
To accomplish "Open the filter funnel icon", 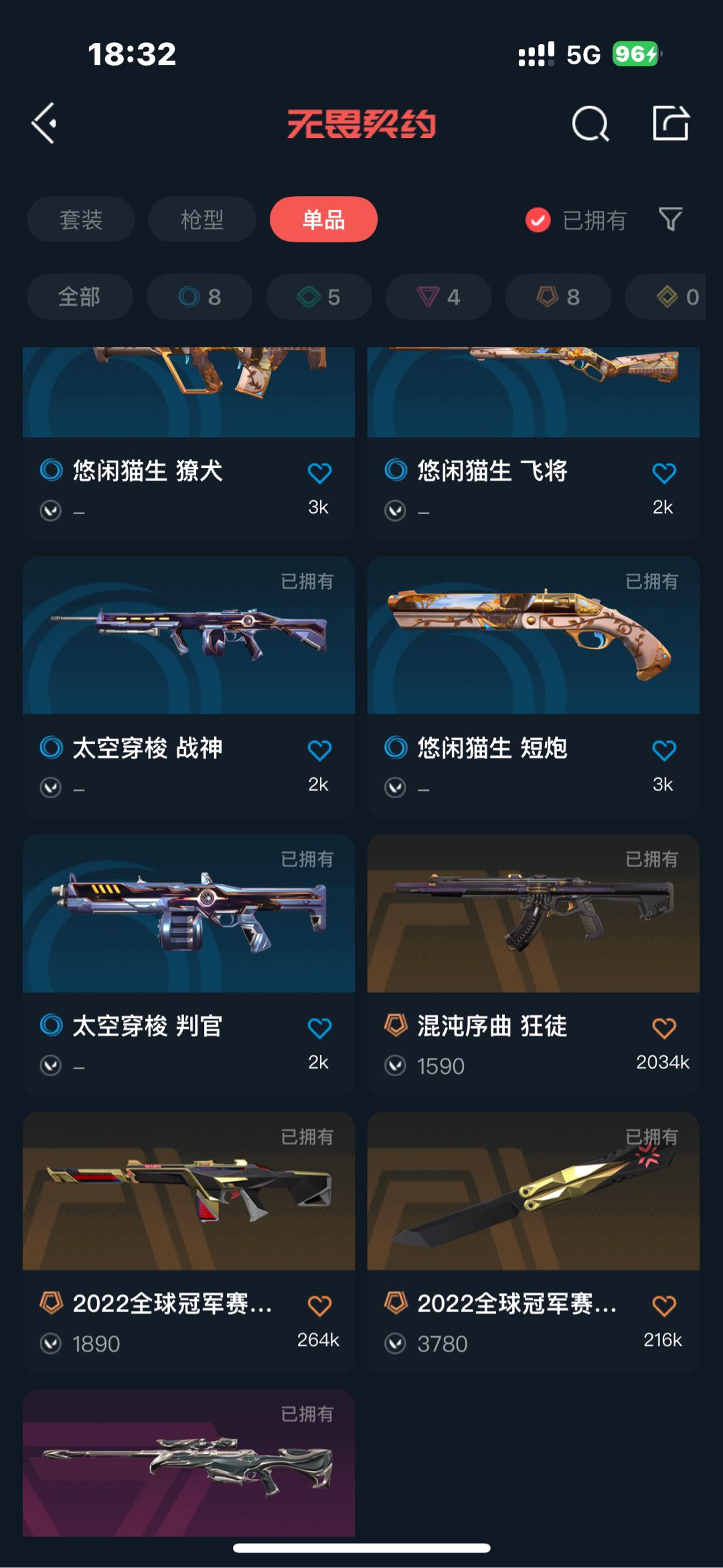I will click(x=670, y=219).
